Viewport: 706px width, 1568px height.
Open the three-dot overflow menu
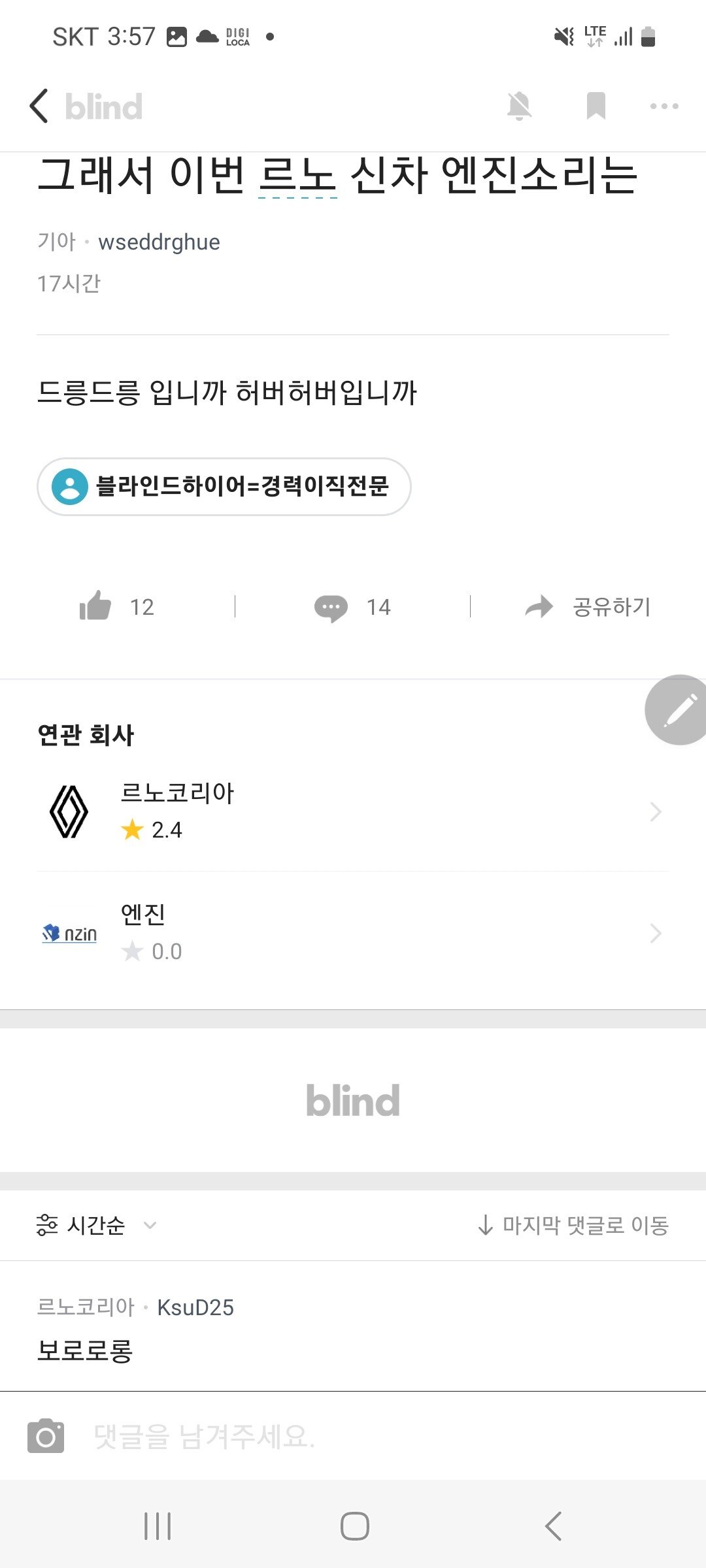point(664,106)
